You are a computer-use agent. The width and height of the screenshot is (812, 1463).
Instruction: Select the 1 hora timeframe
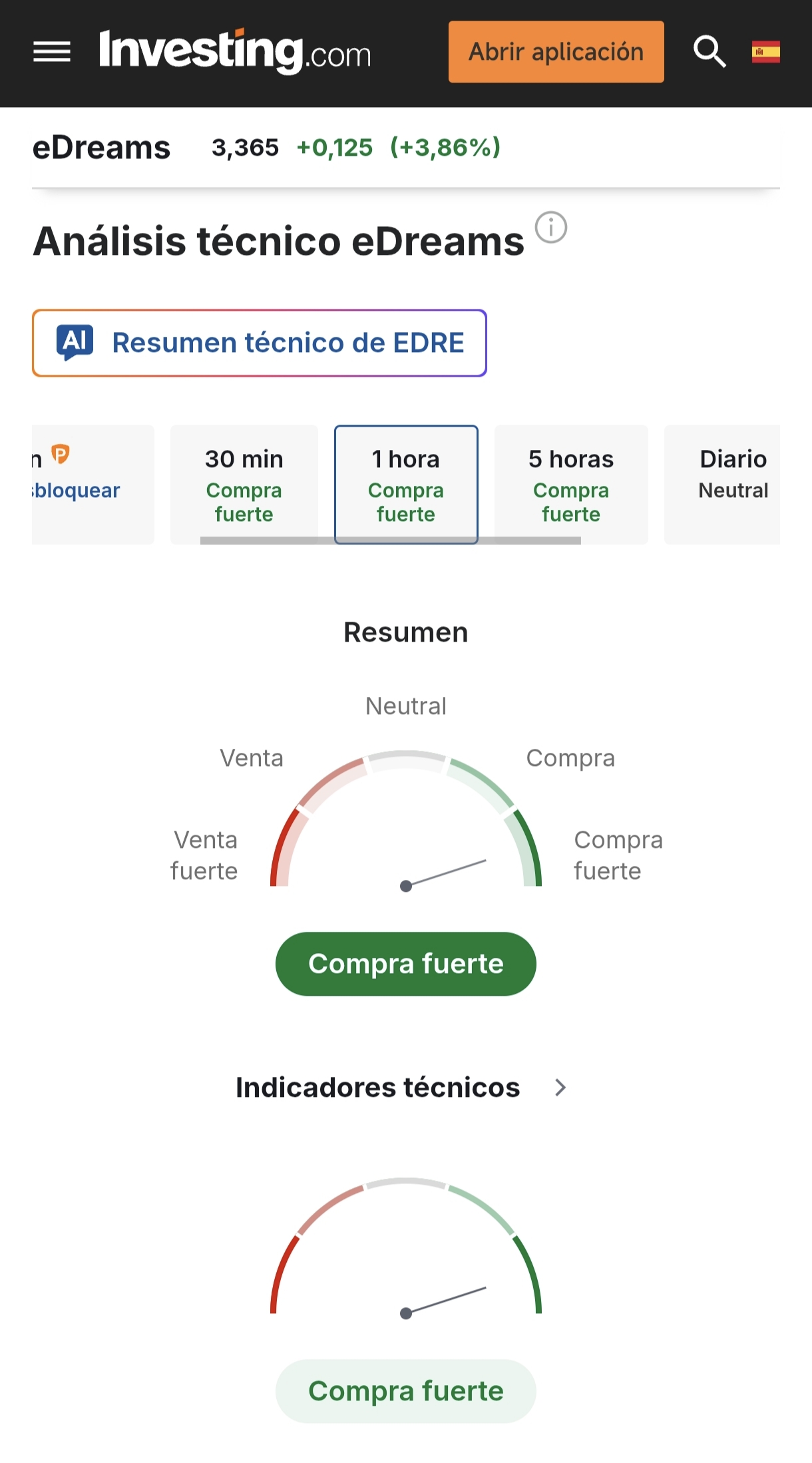[406, 485]
